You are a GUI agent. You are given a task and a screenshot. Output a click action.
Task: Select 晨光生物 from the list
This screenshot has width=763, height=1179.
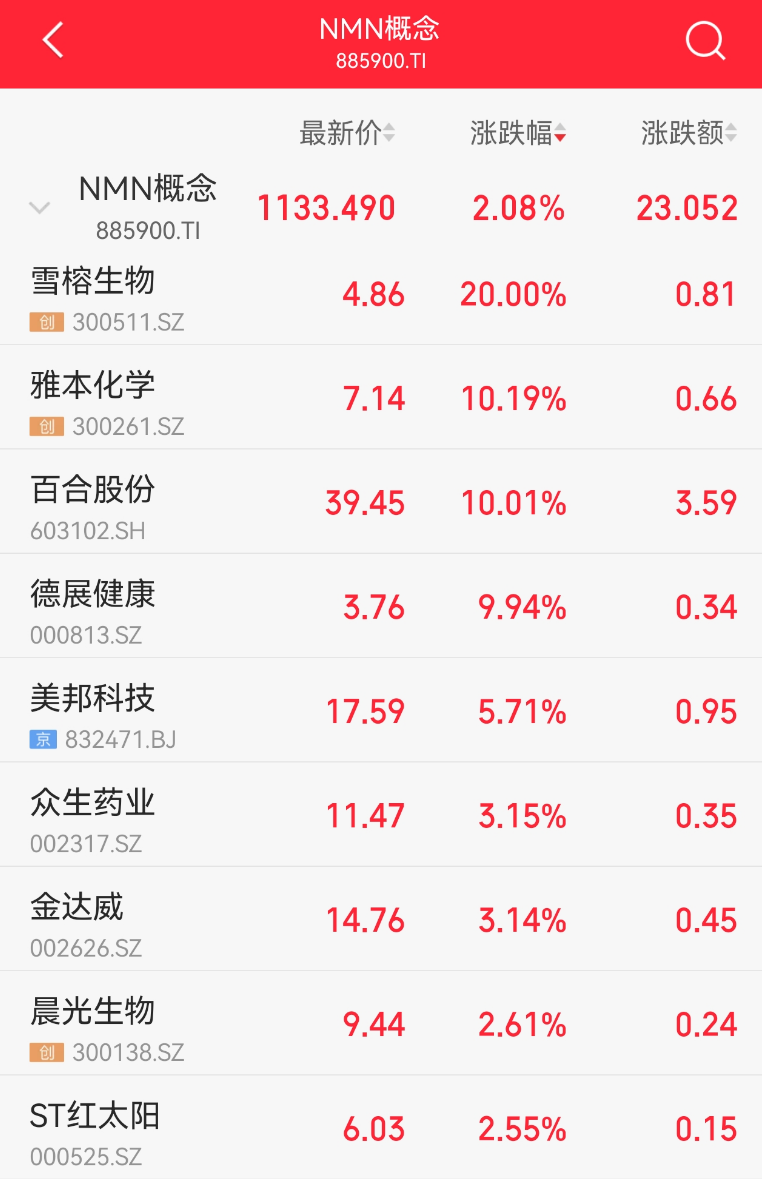point(380,1025)
